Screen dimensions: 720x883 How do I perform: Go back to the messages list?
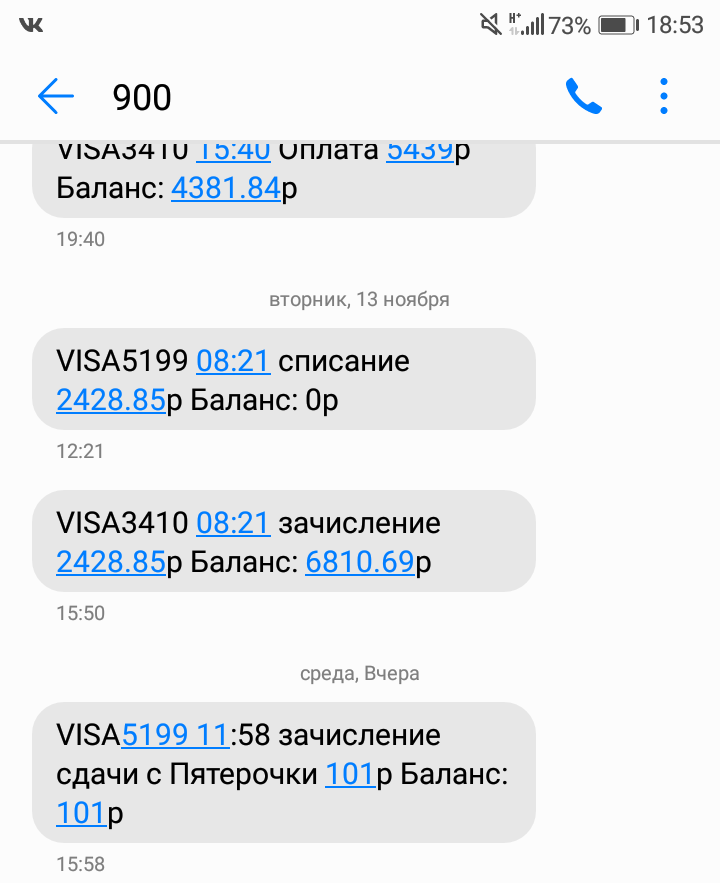coord(56,96)
